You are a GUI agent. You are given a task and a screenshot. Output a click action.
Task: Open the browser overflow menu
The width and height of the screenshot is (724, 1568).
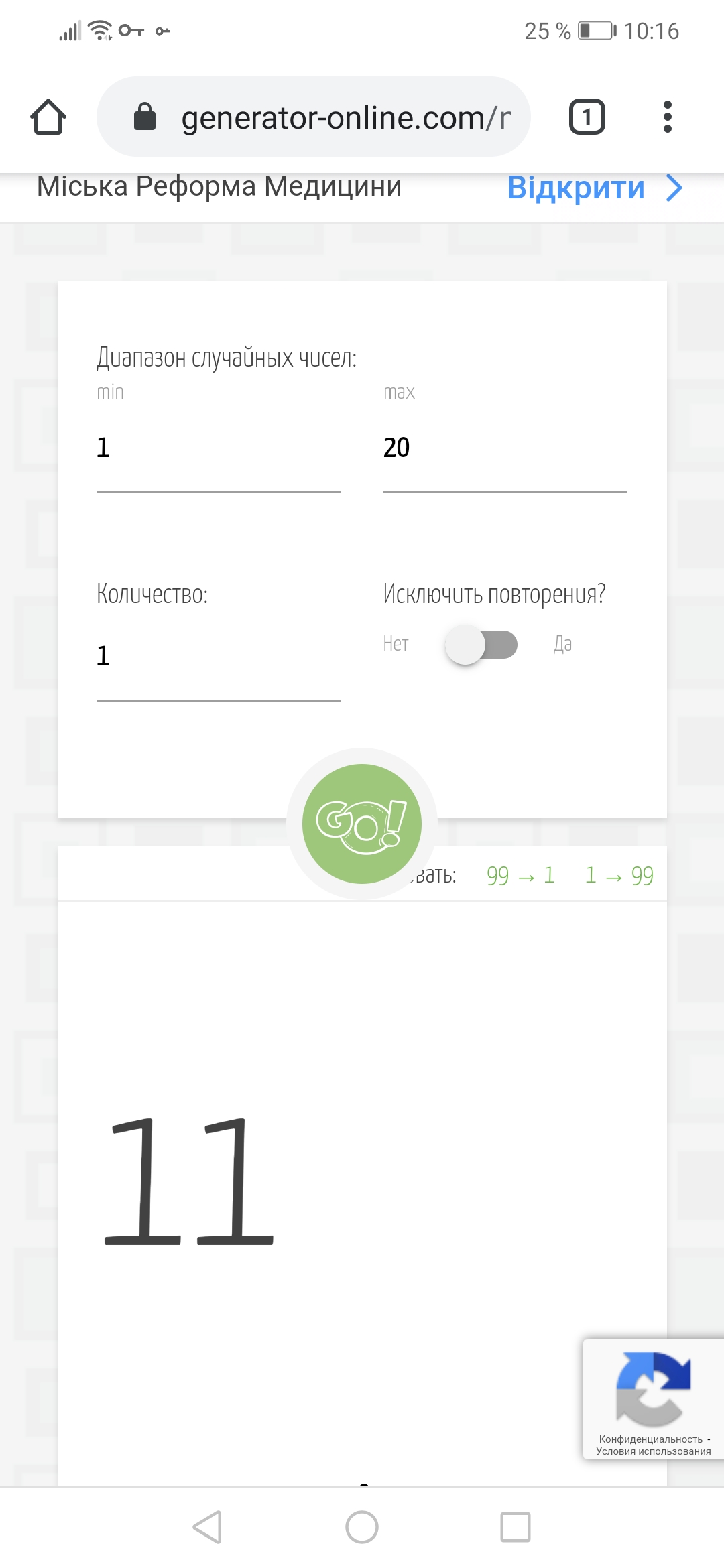[x=667, y=117]
